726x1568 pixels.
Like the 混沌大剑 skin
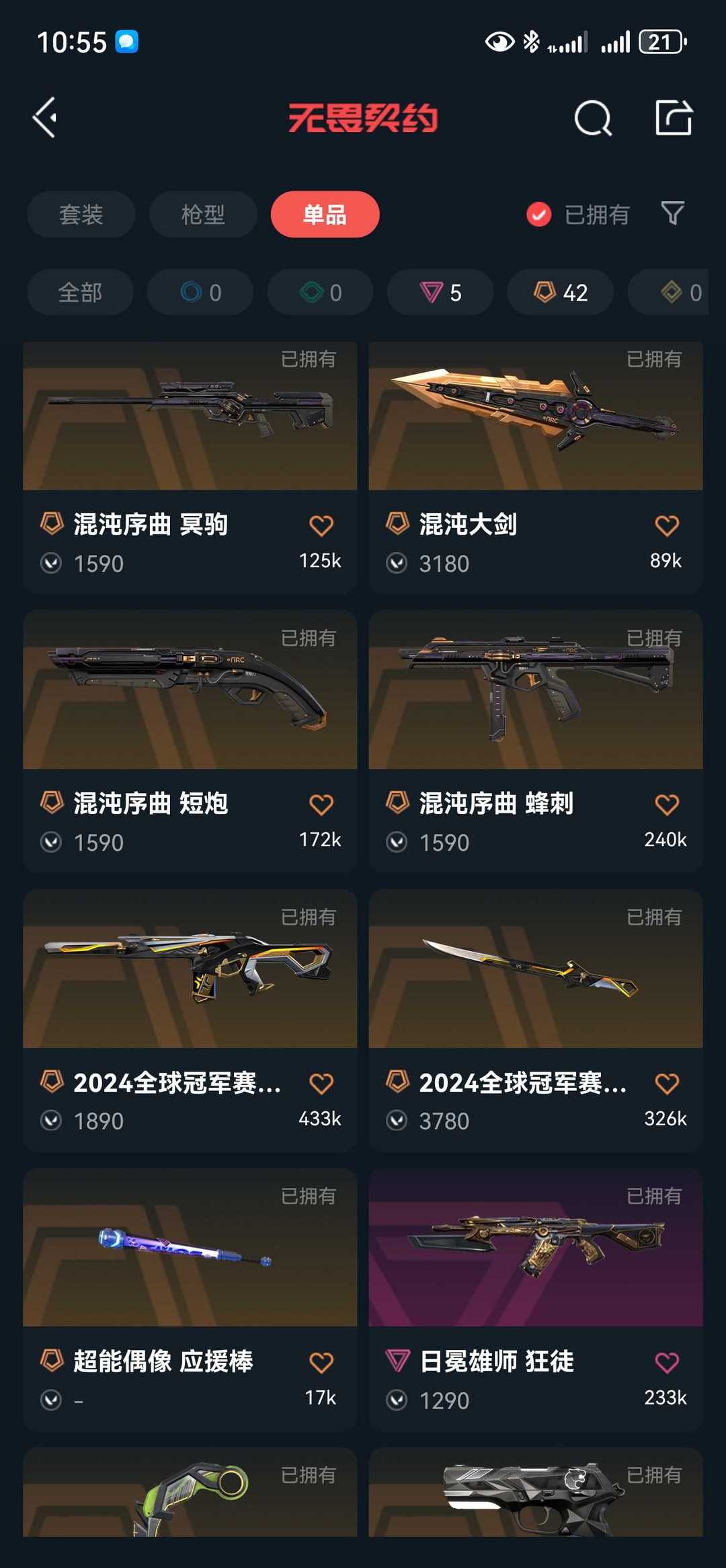(666, 525)
